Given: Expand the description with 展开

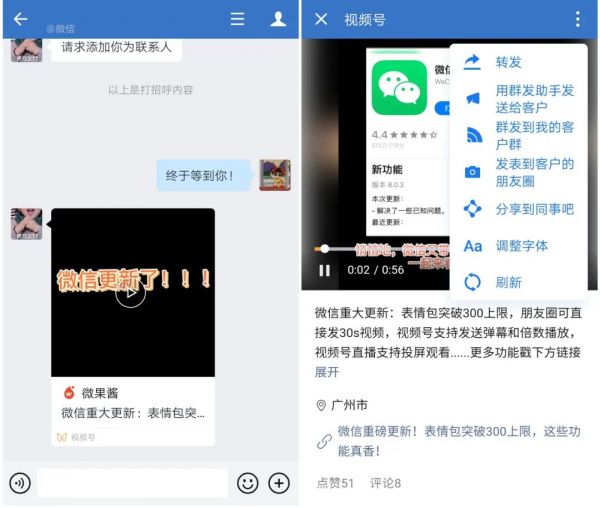Looking at the screenshot, I should point(327,372).
